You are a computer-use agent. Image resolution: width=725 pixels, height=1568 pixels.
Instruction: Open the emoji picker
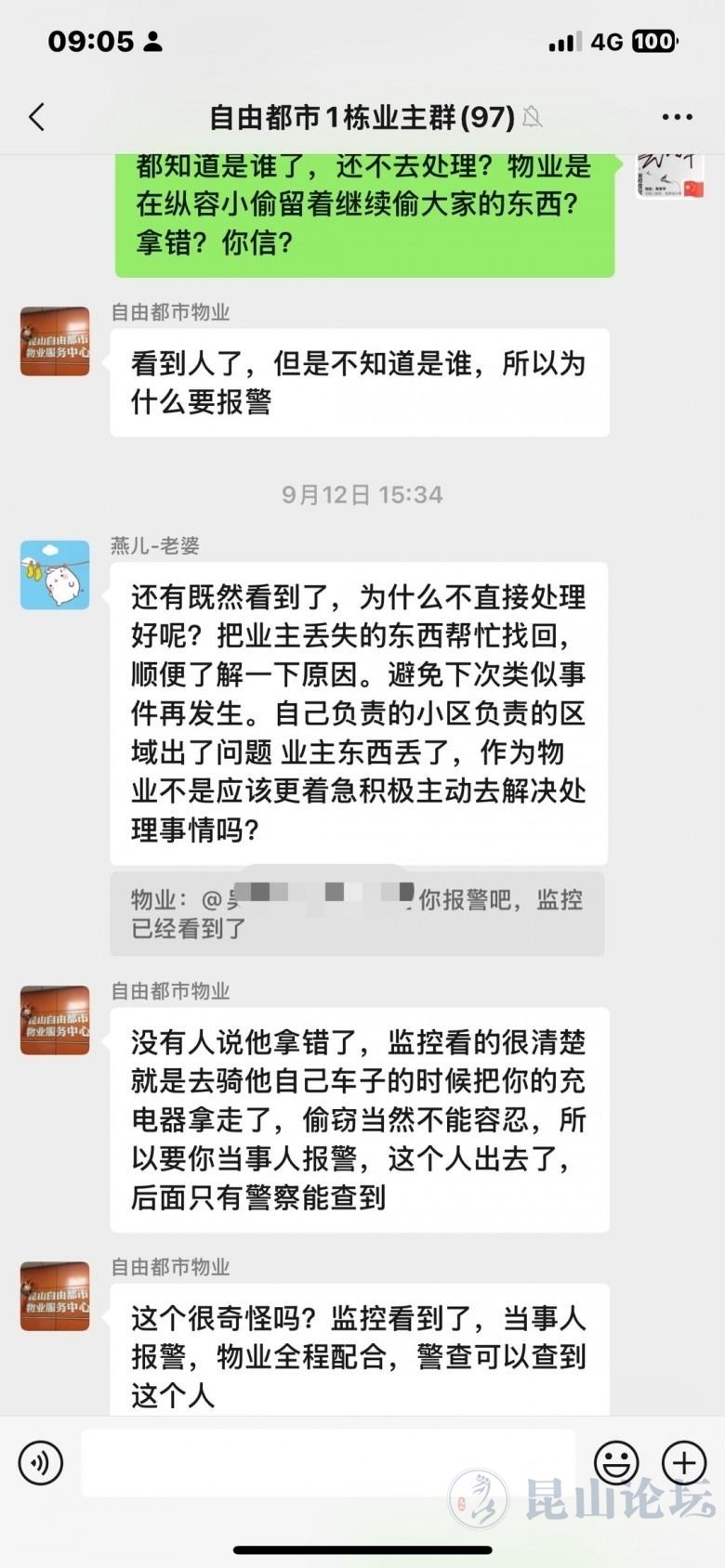click(616, 1463)
